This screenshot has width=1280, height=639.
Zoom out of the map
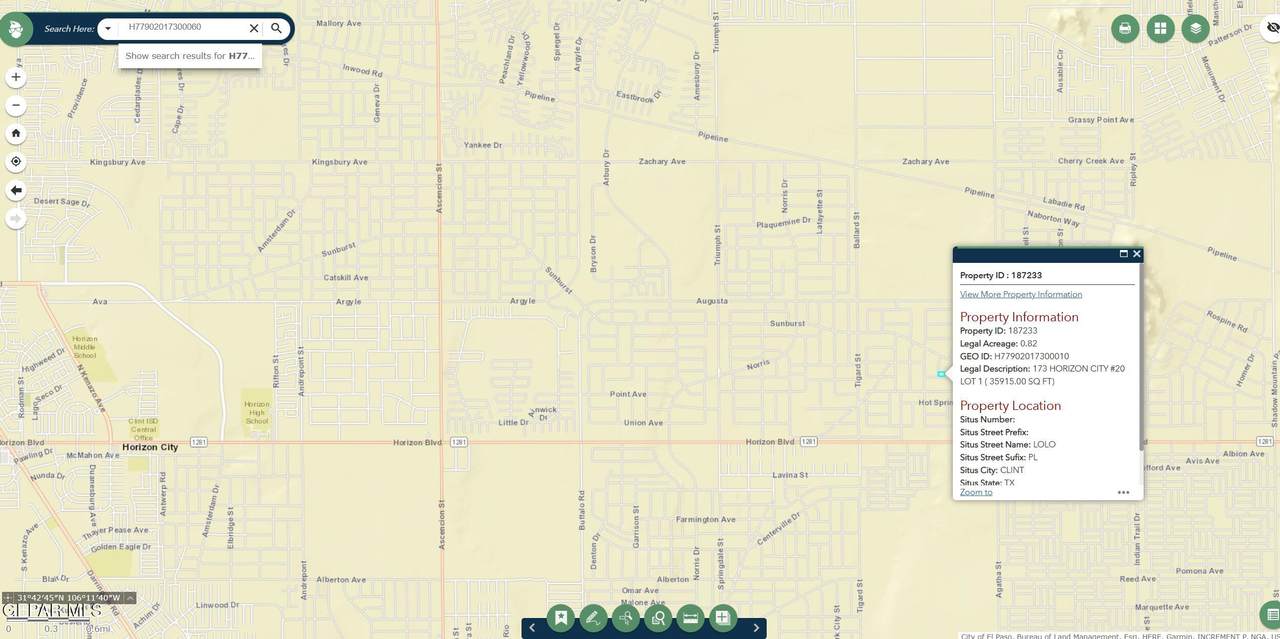(x=15, y=105)
